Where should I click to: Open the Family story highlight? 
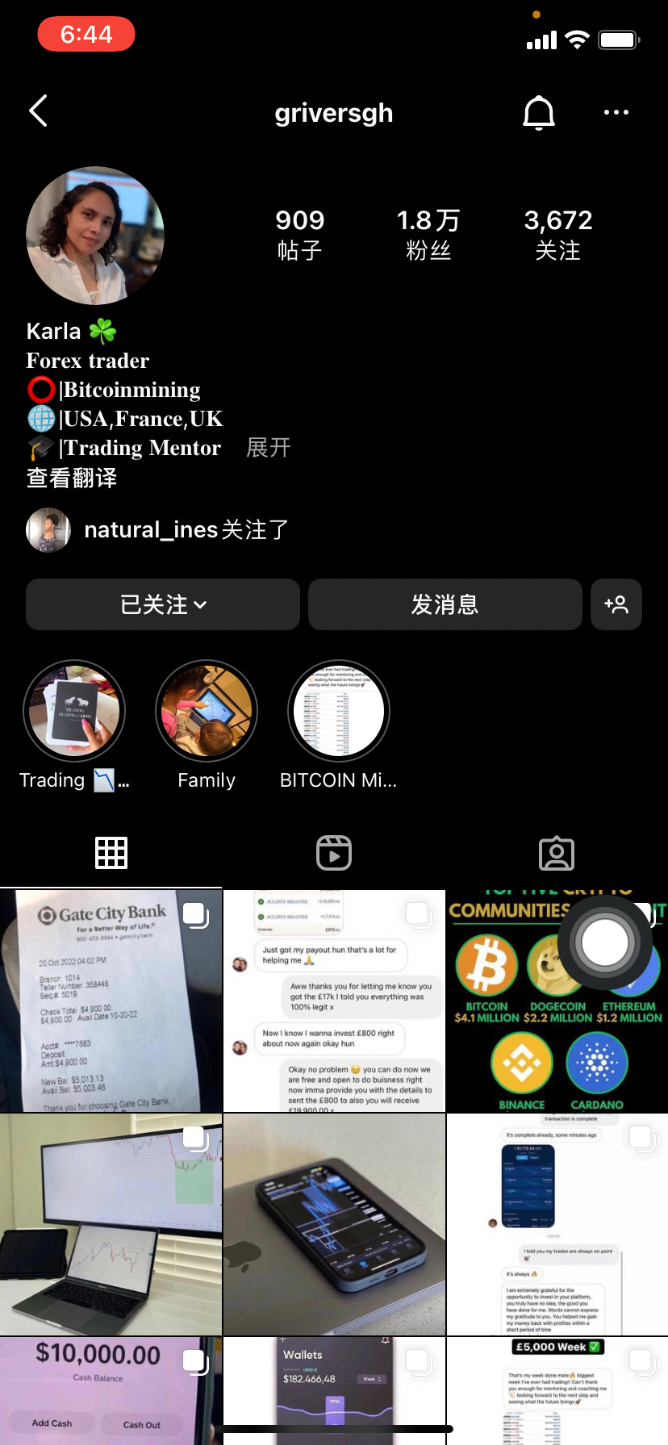(x=206, y=712)
